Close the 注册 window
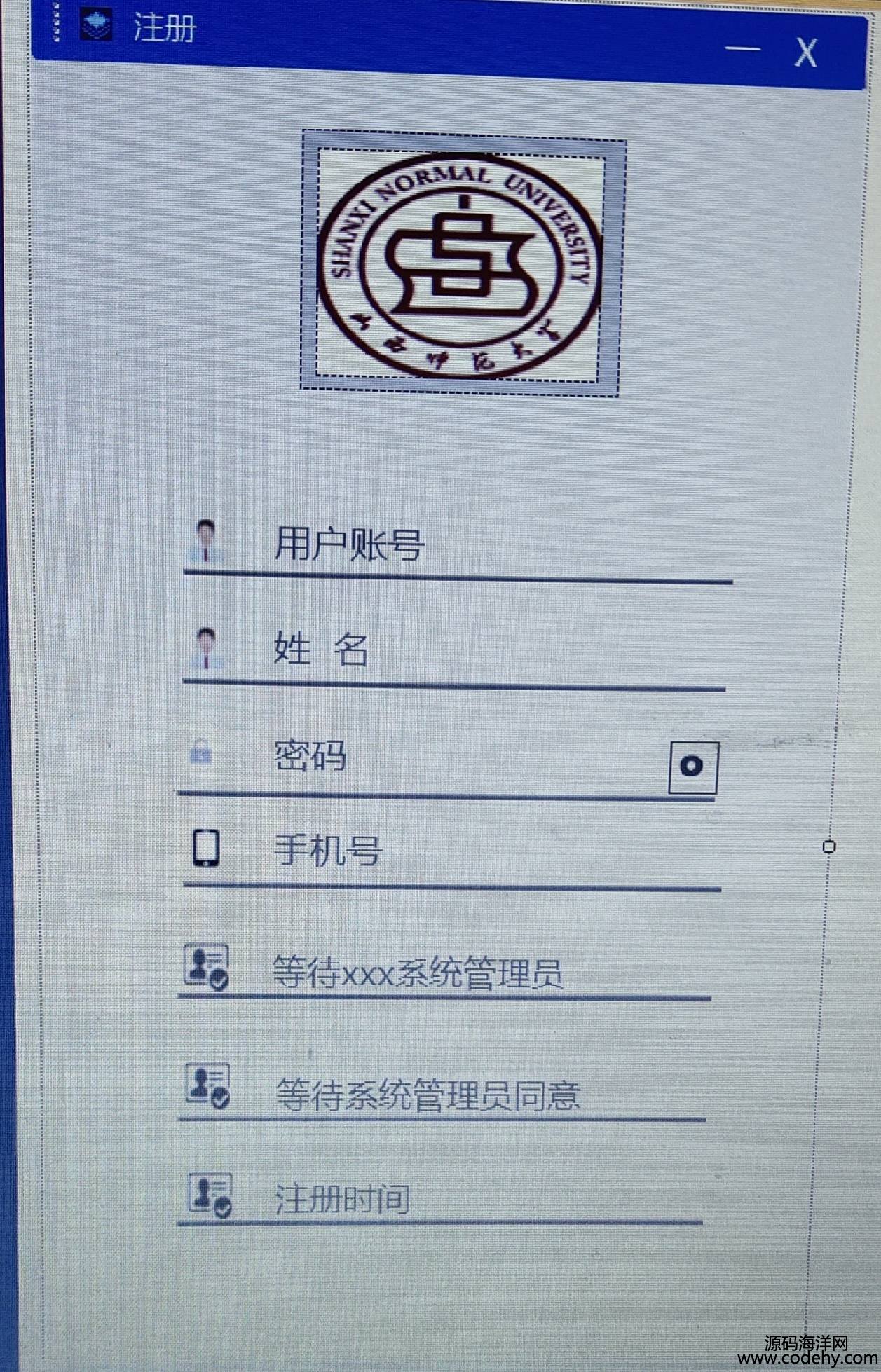This screenshot has height=1372, width=881. pos(806,53)
